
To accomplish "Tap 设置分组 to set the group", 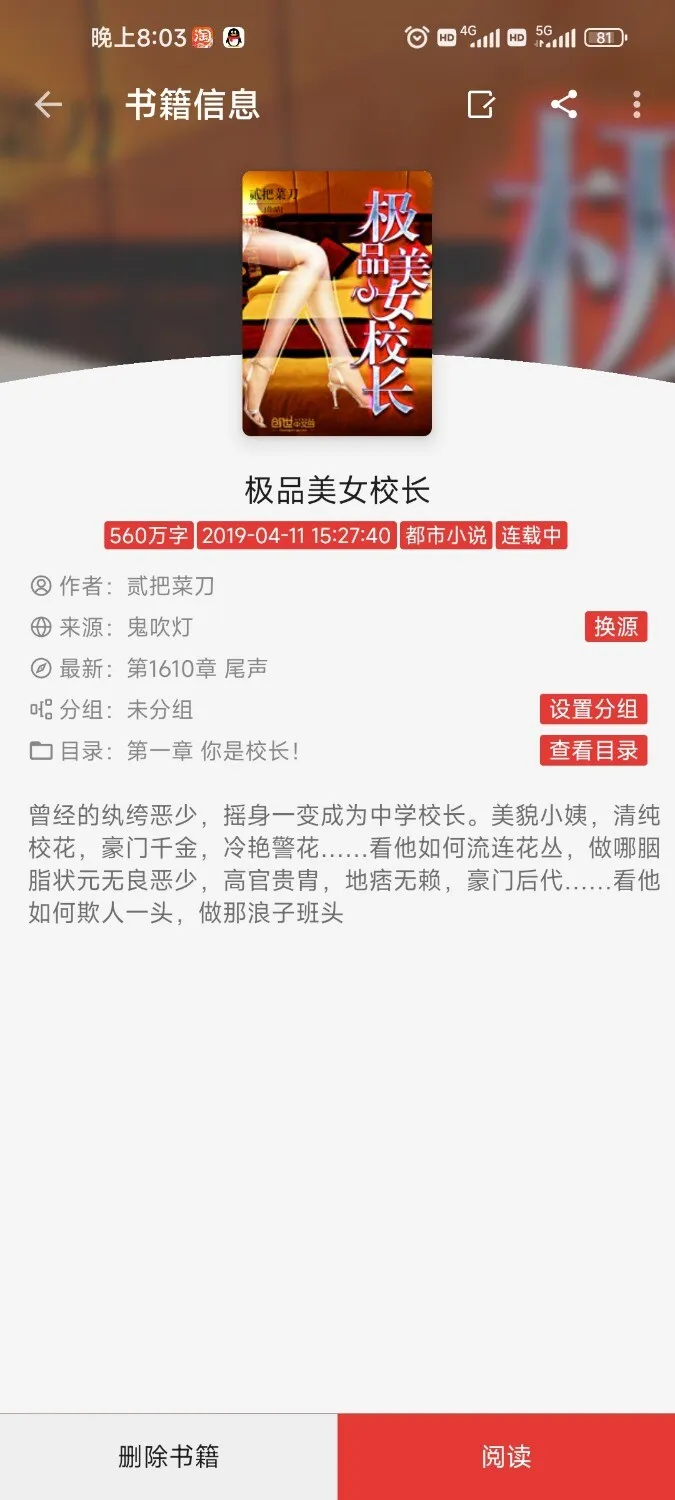I will click(x=594, y=709).
